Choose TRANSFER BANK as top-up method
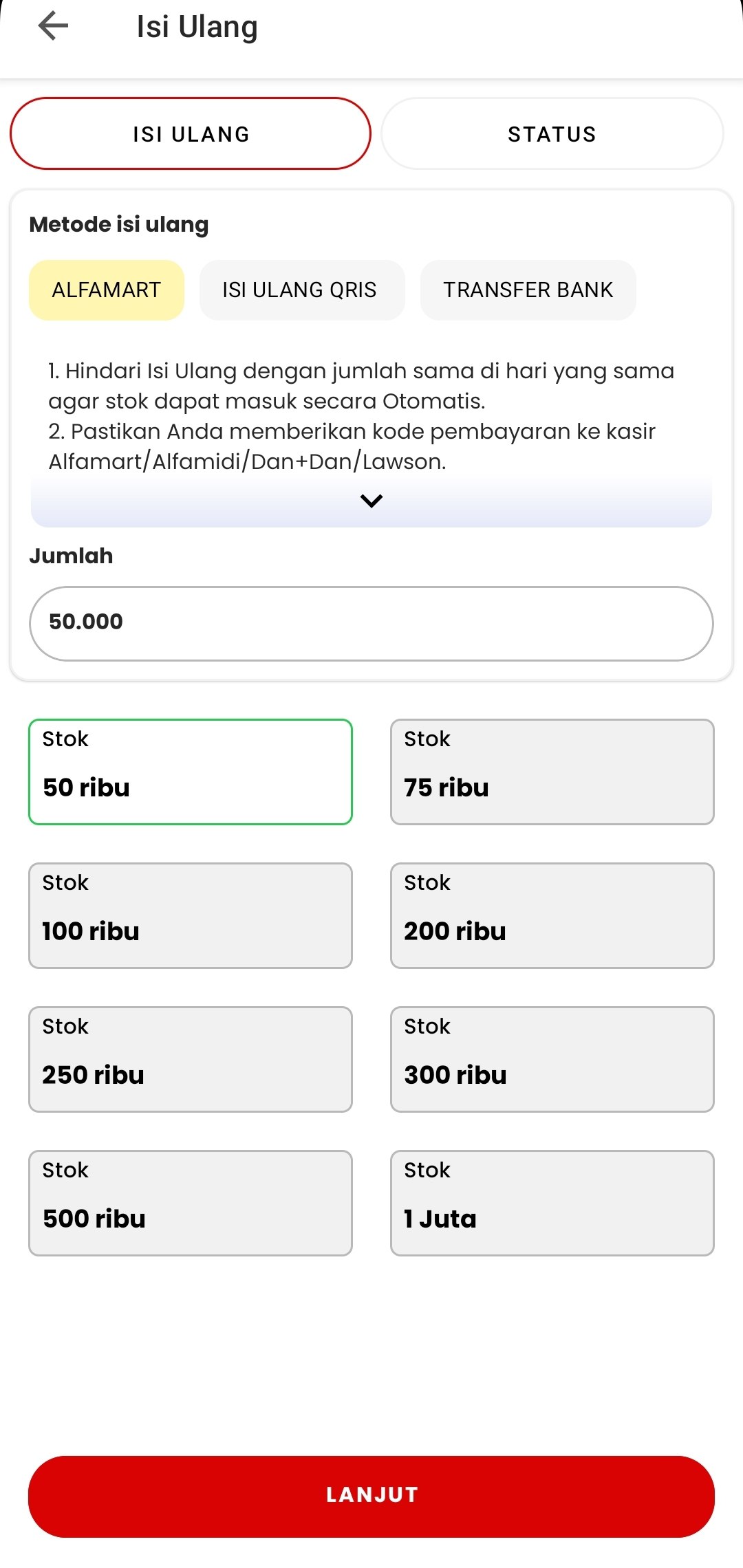 coord(528,290)
